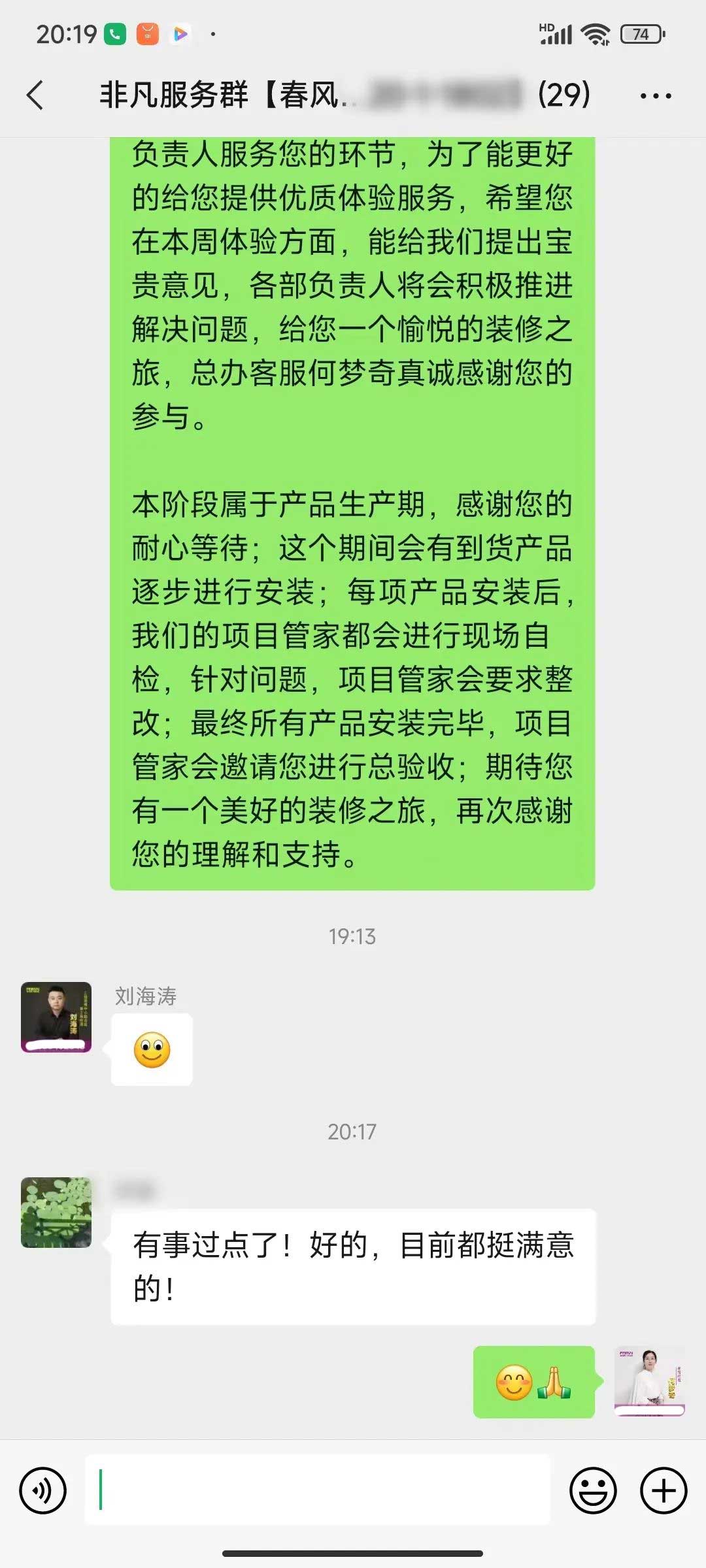
Task: Open the plus attachment menu
Action: [664, 1491]
